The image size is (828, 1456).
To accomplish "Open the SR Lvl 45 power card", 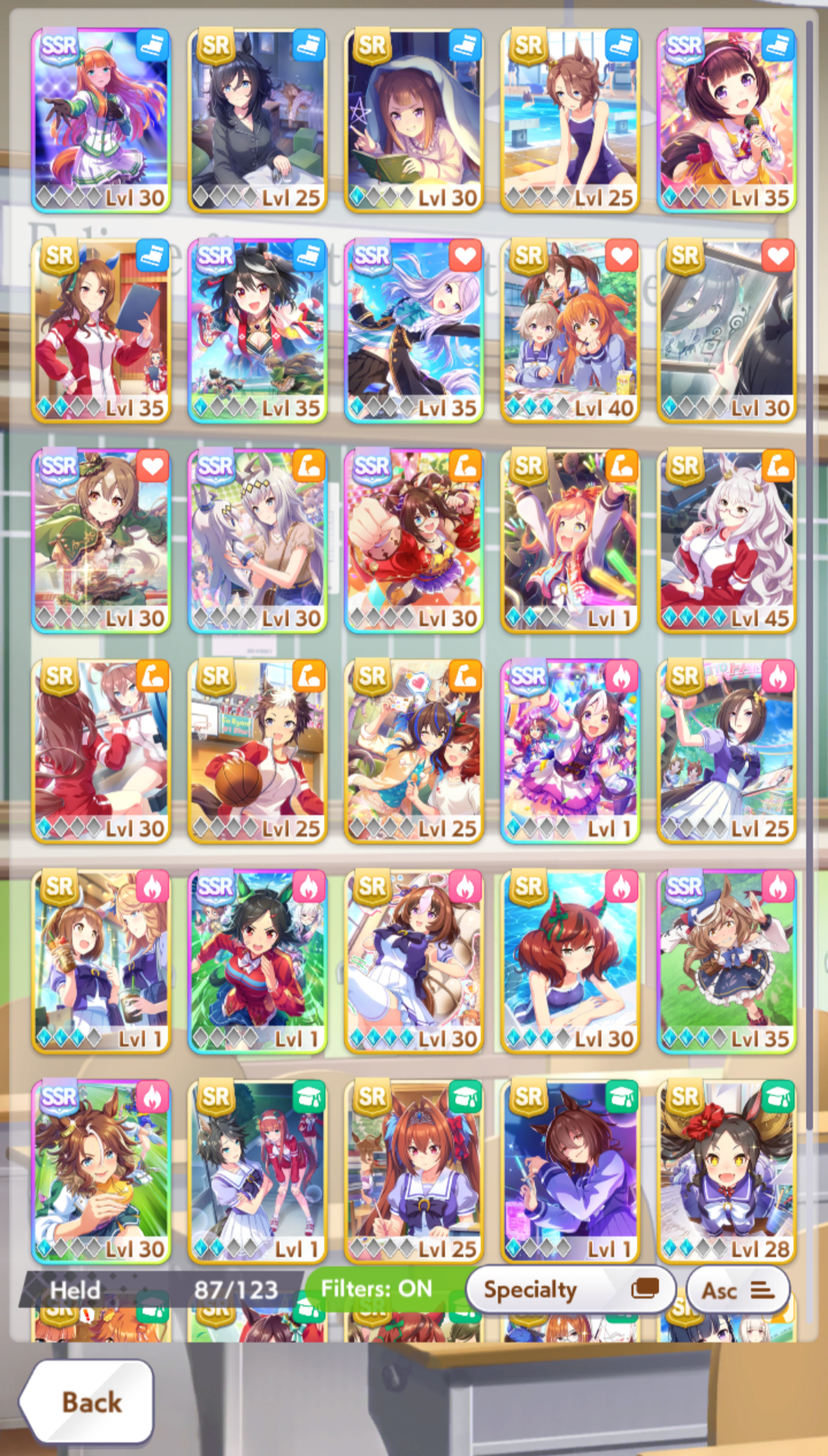I will pos(727,542).
